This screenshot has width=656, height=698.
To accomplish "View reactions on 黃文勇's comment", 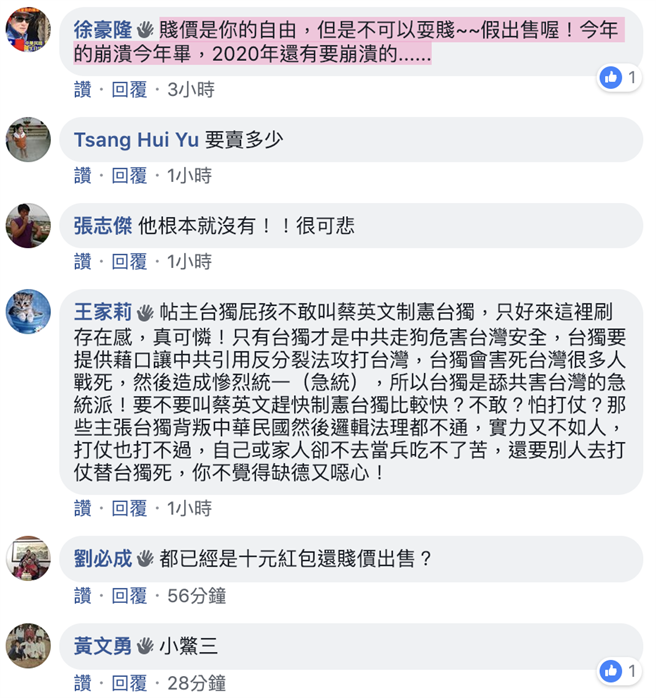I will (x=620, y=669).
